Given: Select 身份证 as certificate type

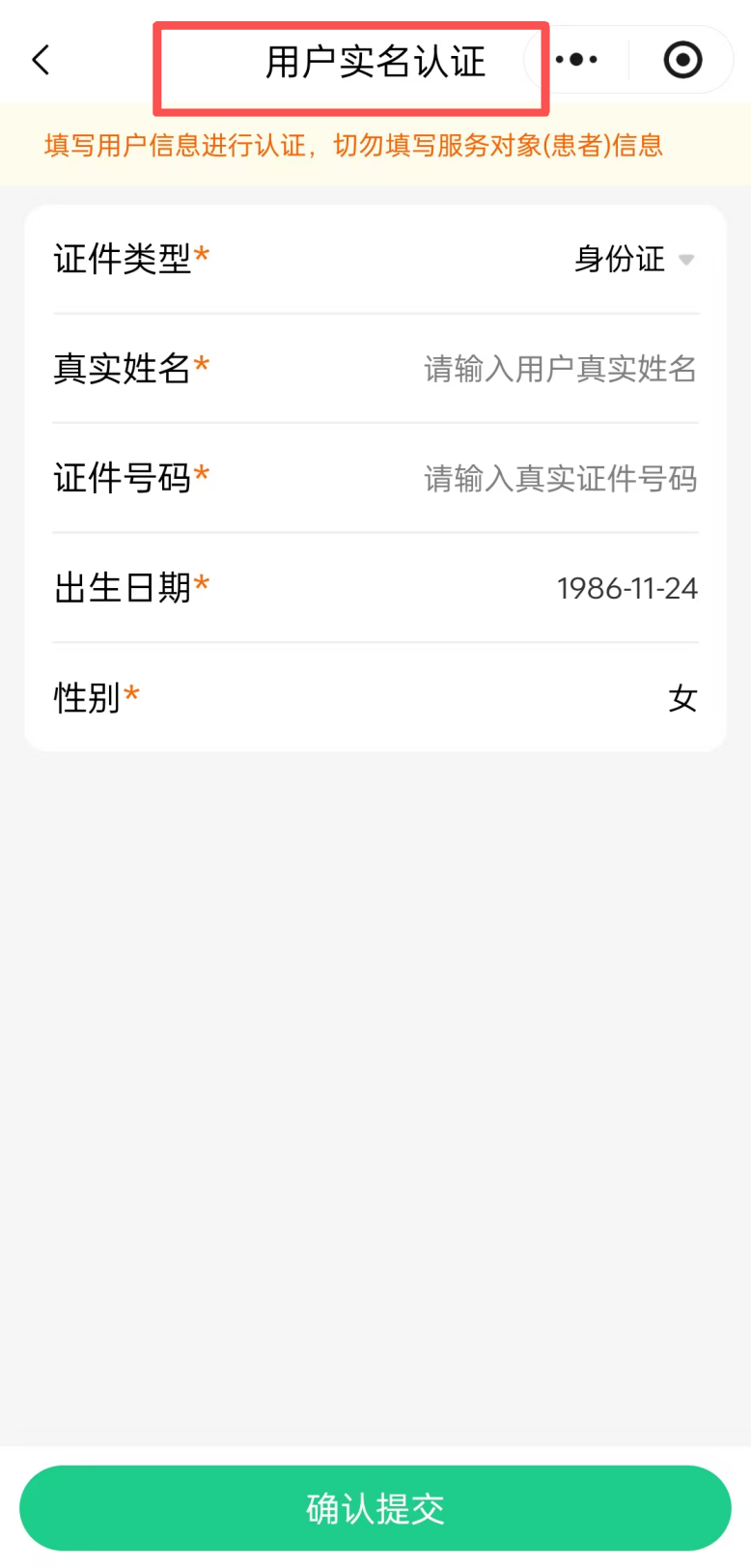Looking at the screenshot, I should [x=618, y=259].
